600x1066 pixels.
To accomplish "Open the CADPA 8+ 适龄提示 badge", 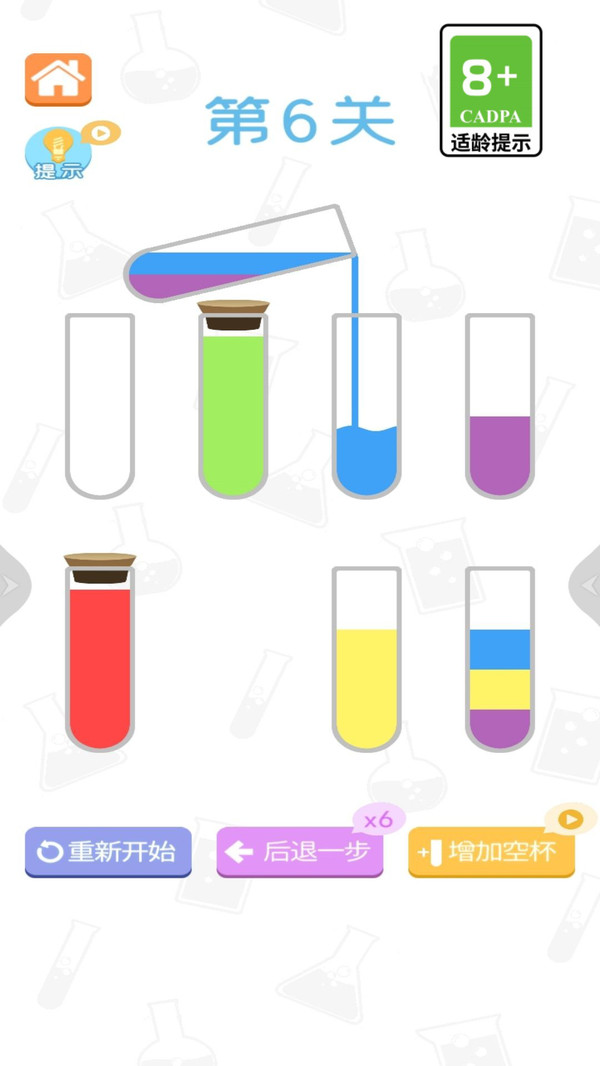I will click(490, 91).
